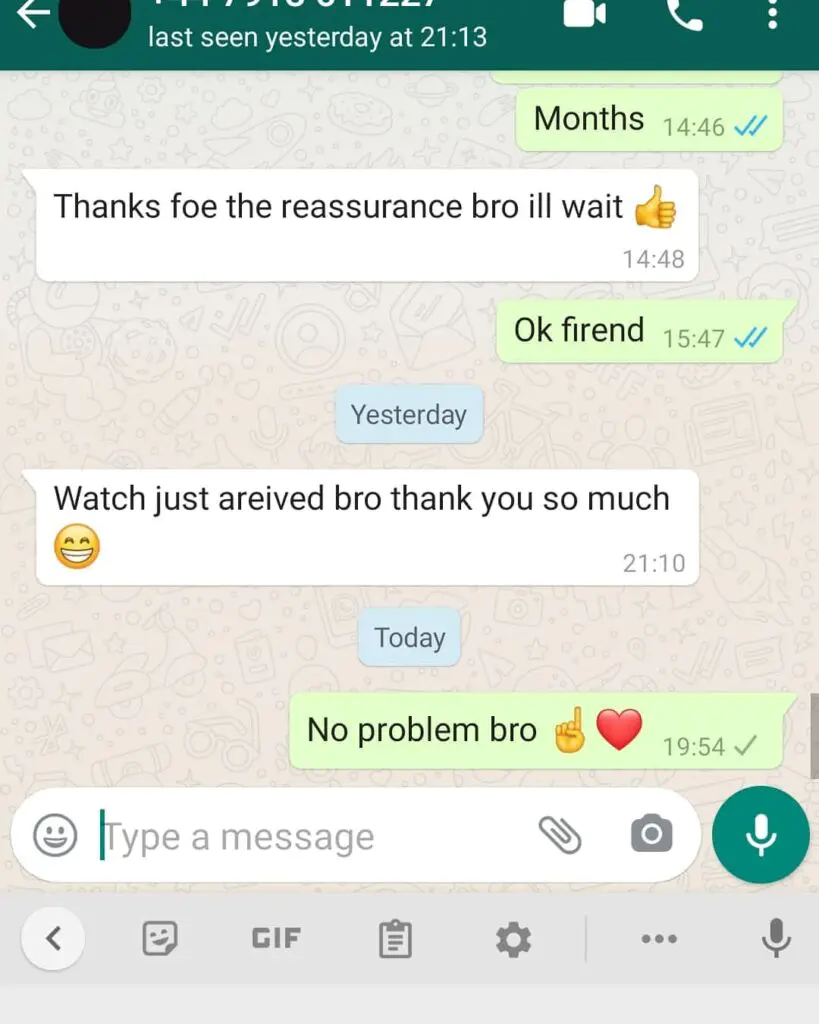Open the chat overflow menu
819x1024 pixels.
click(x=772, y=14)
